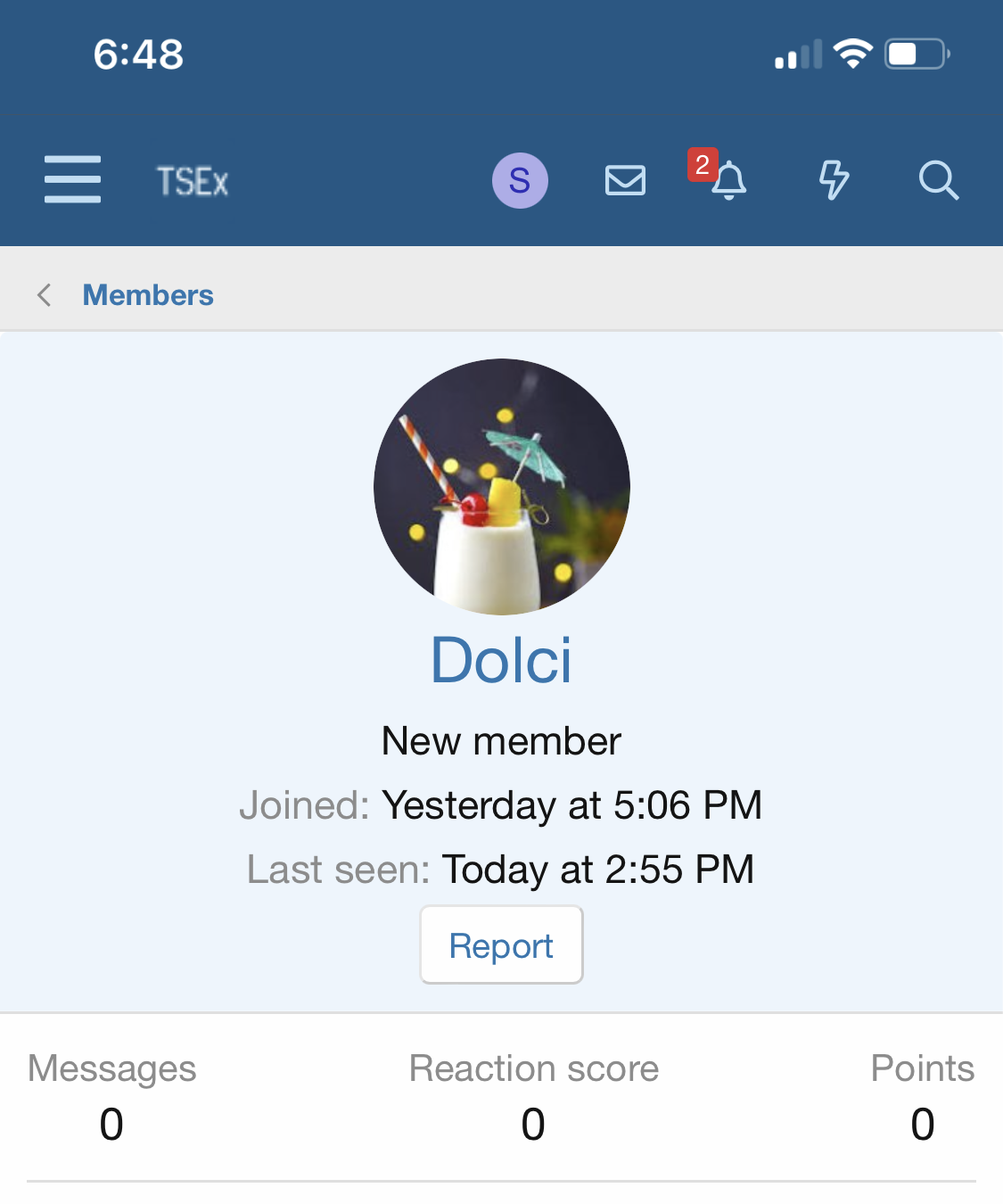Open the search magnifier
This screenshot has height=1204, width=1003.
coord(938,180)
